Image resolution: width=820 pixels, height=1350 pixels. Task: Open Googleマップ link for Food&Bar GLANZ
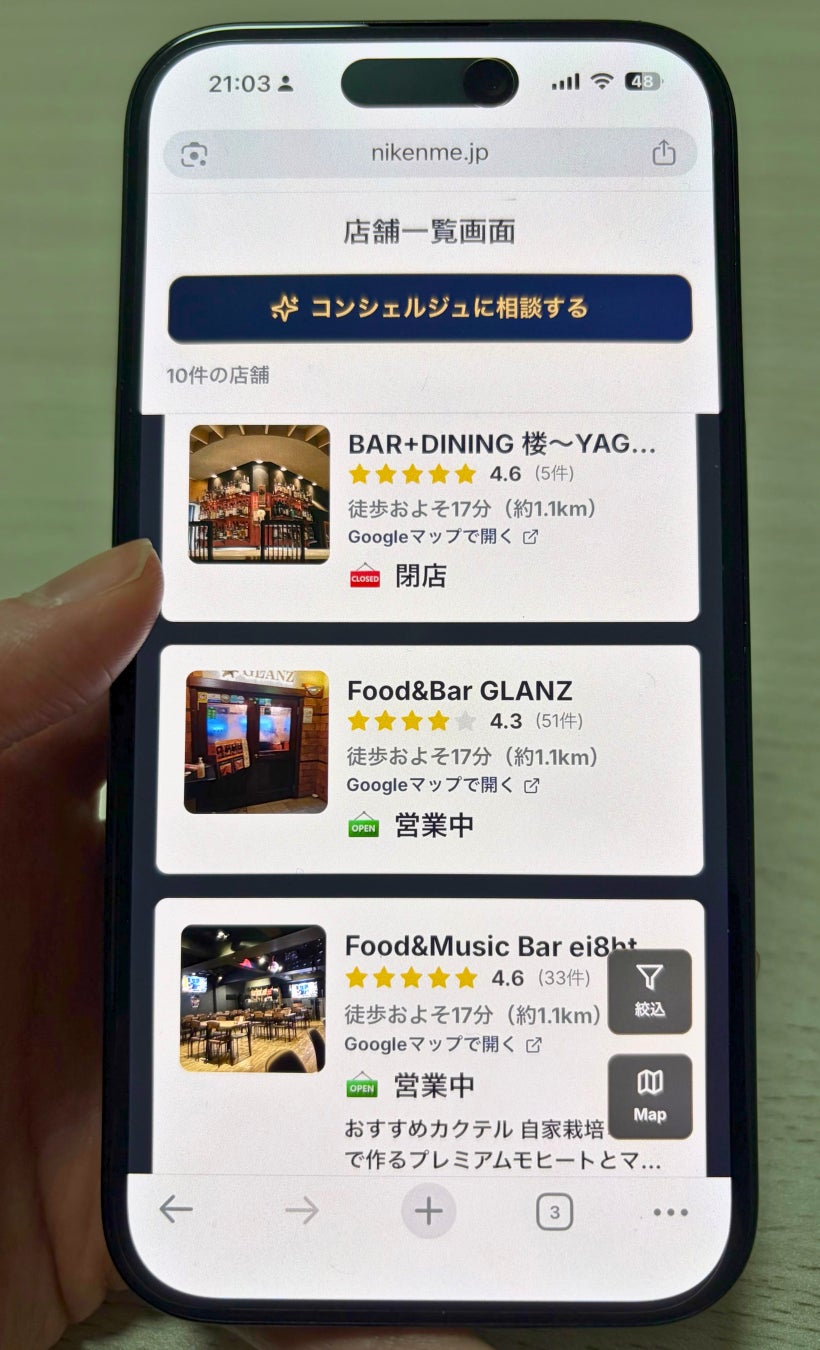coord(442,786)
